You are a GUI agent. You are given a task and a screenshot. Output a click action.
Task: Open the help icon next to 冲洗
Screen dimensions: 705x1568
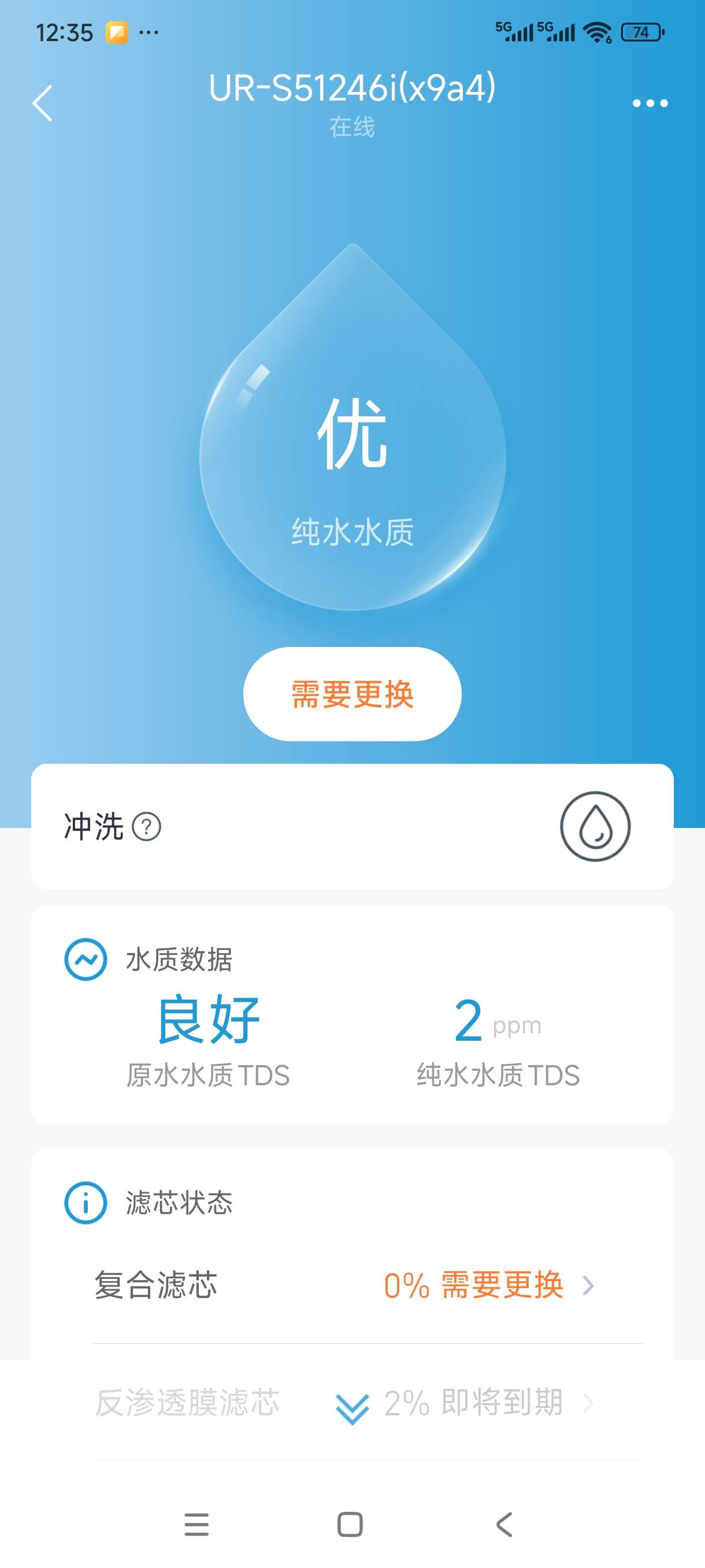(147, 827)
